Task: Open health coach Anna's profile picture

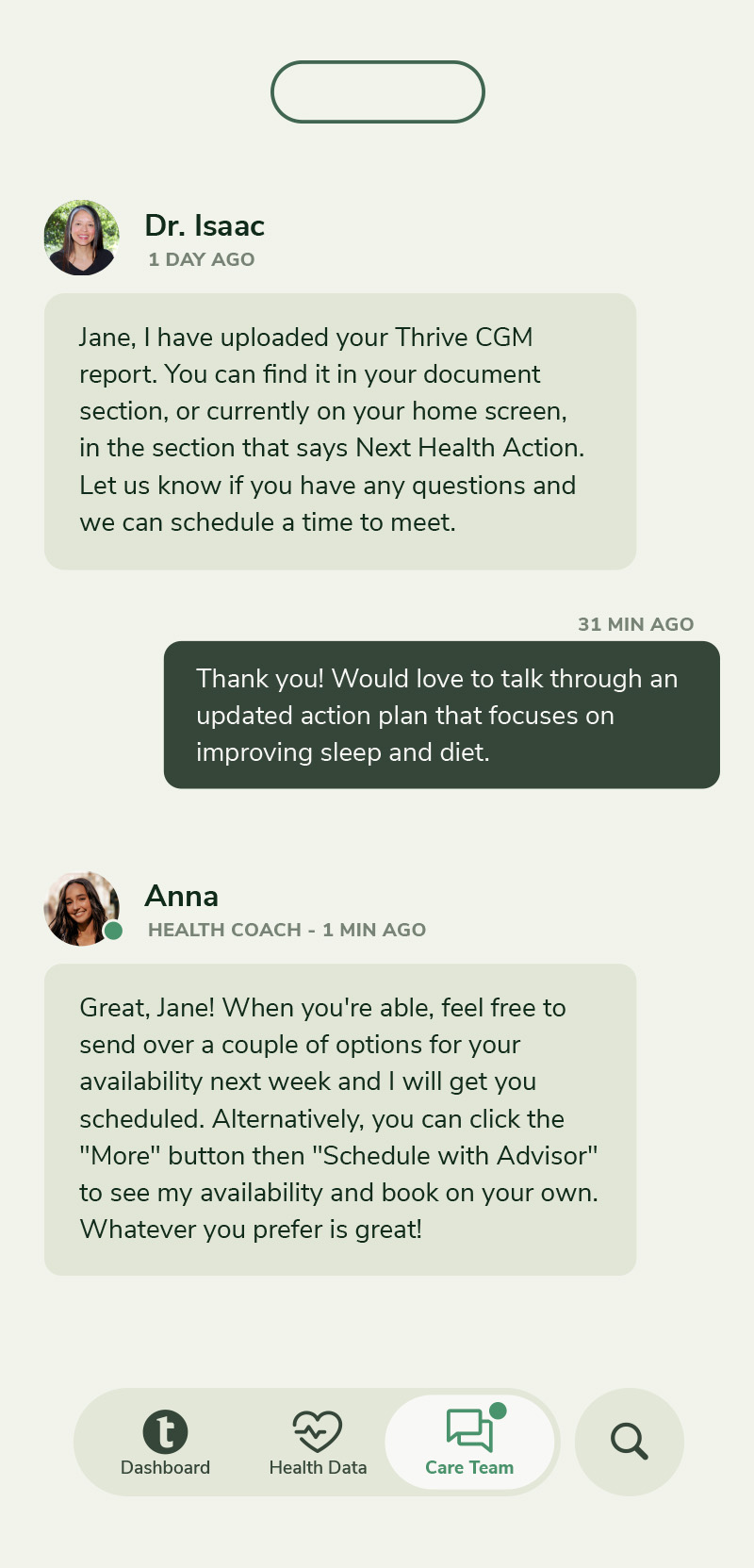Action: click(x=82, y=908)
